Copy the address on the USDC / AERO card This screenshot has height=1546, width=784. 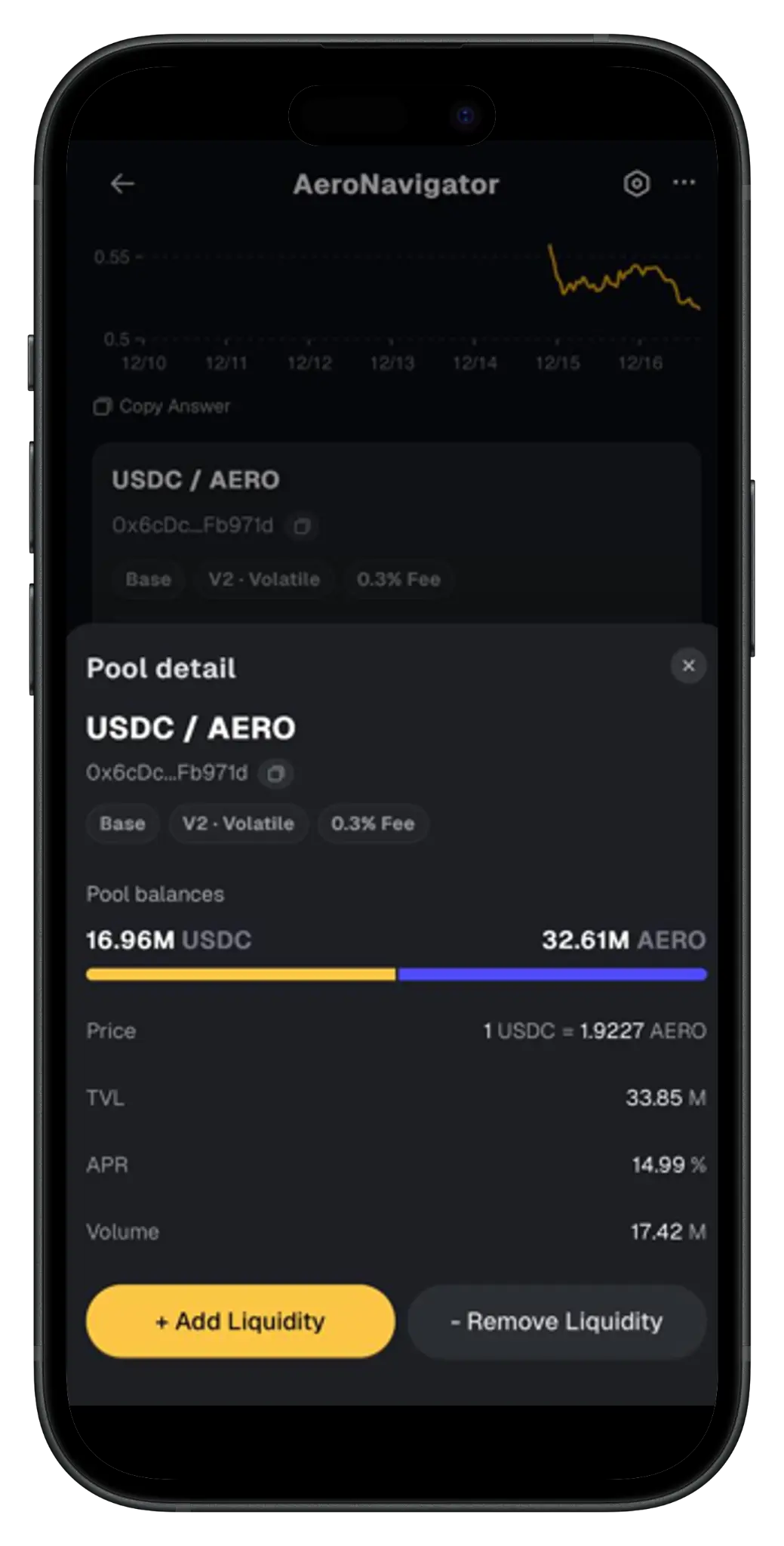[x=302, y=526]
